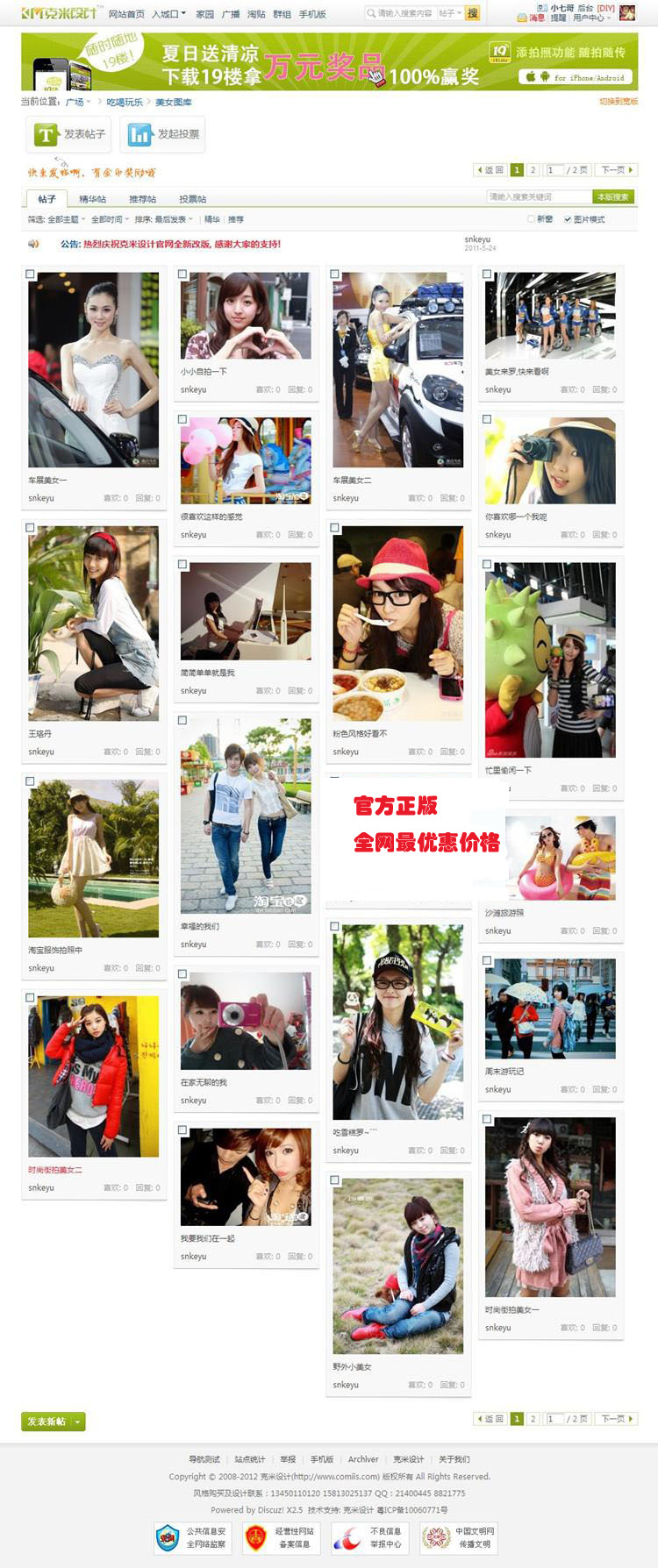The height and width of the screenshot is (1568, 658).
Task: Go to 网站首页 in top navigation
Action: (126, 14)
